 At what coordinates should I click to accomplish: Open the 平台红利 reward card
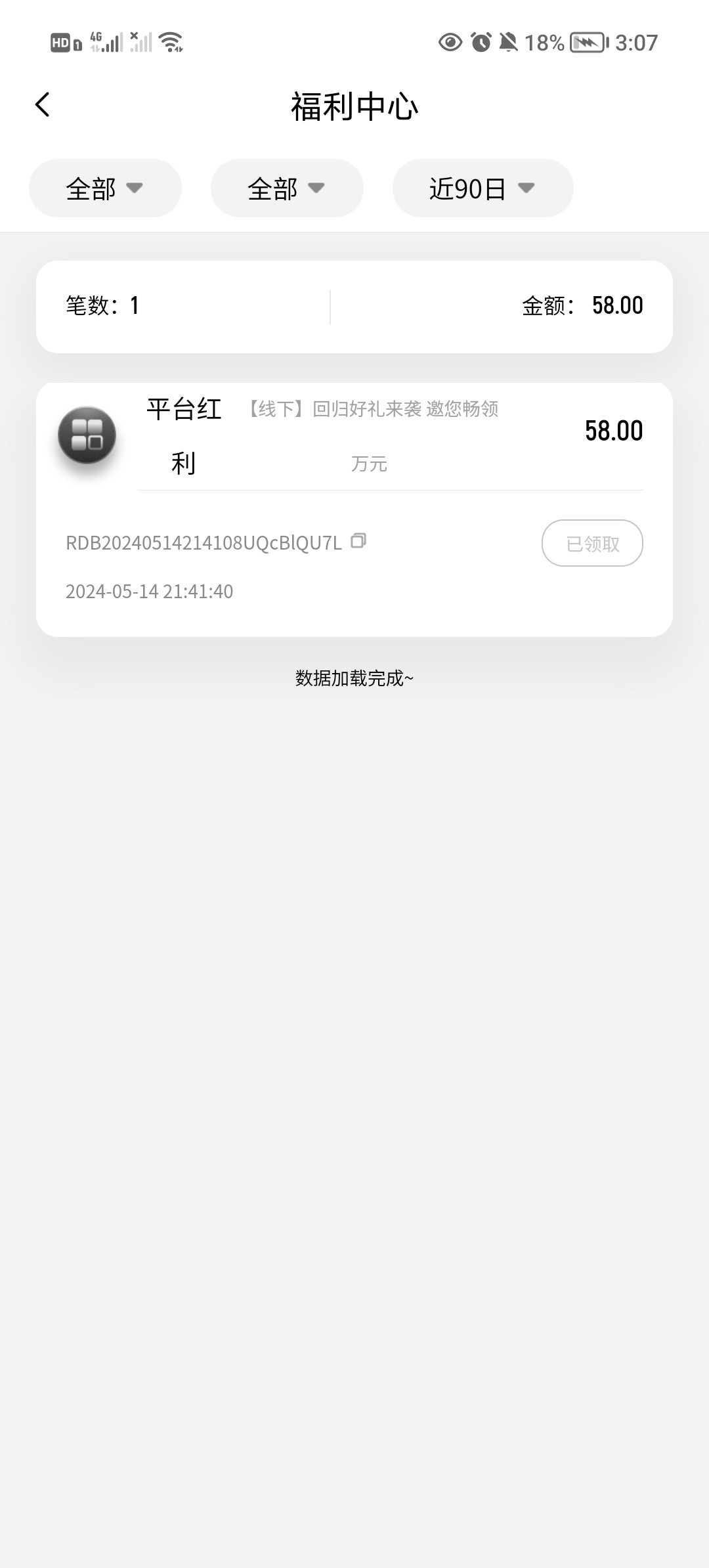click(x=354, y=437)
